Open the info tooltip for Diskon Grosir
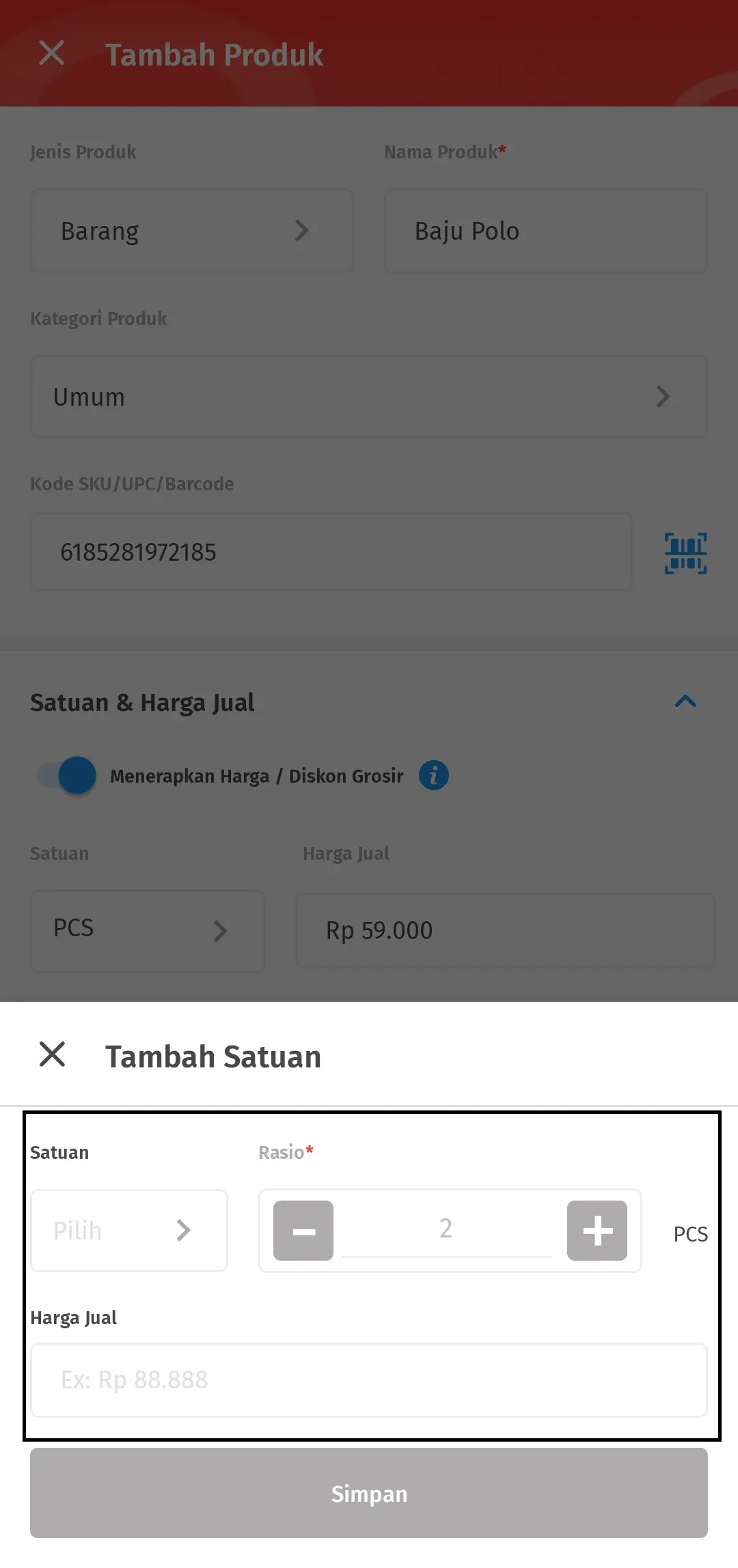Viewport: 738px width, 1568px height. click(433, 775)
